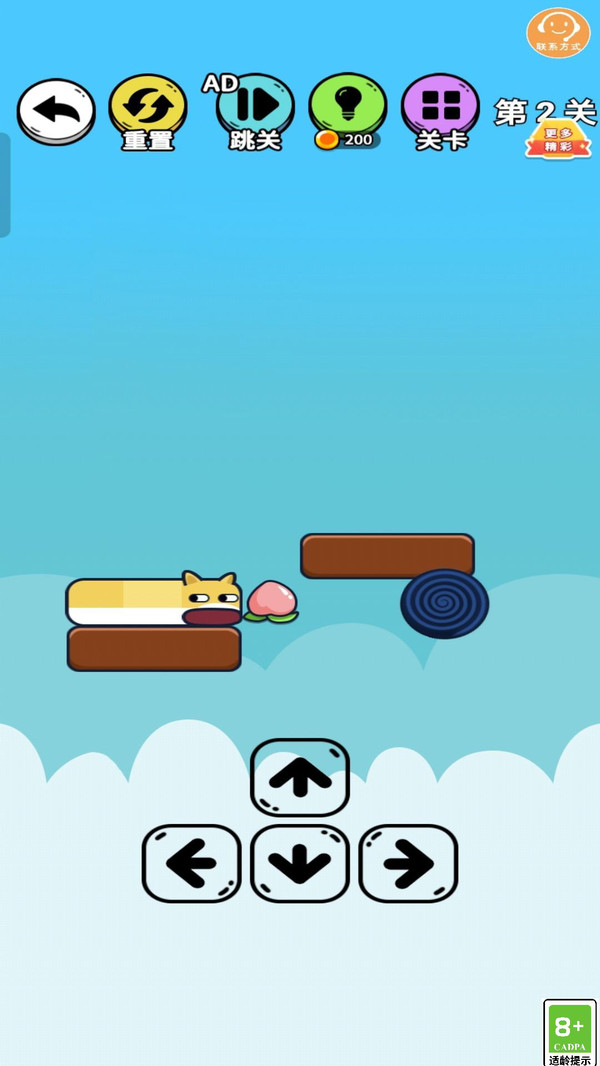Reset the level with 重置
This screenshot has width=600, height=1066.
pyautogui.click(x=148, y=110)
